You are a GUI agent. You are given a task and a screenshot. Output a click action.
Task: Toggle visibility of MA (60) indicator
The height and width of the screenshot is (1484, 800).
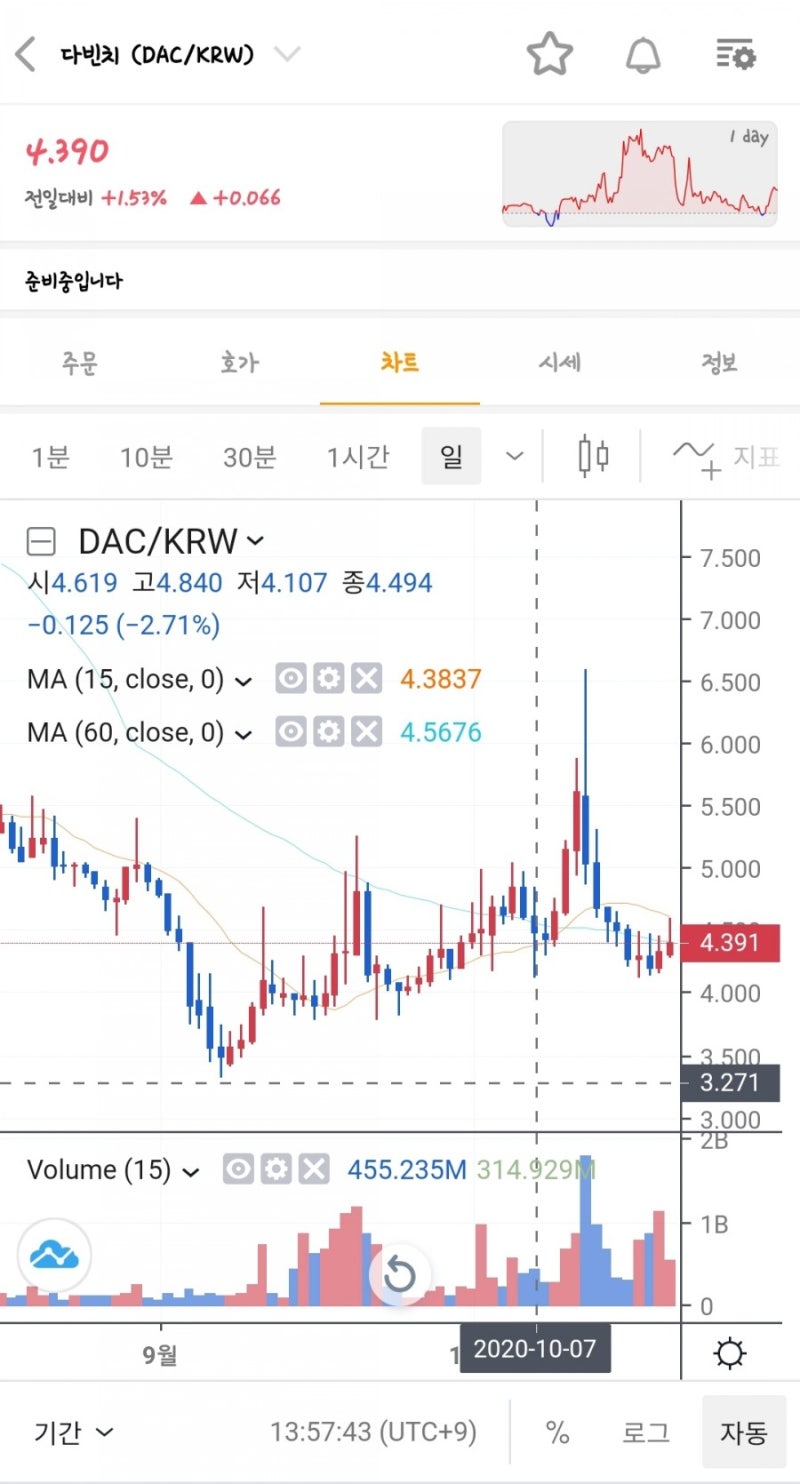point(289,732)
